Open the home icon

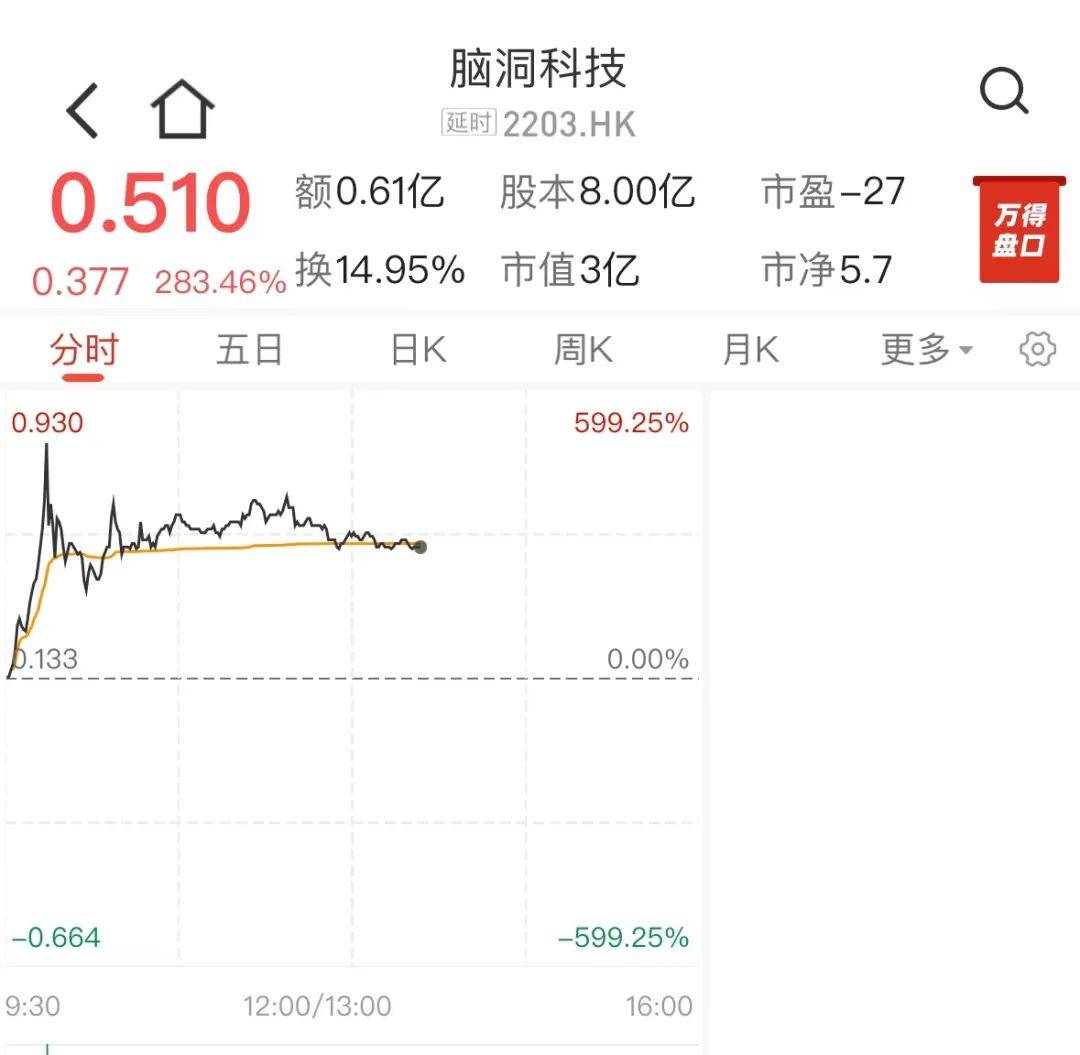click(x=182, y=109)
